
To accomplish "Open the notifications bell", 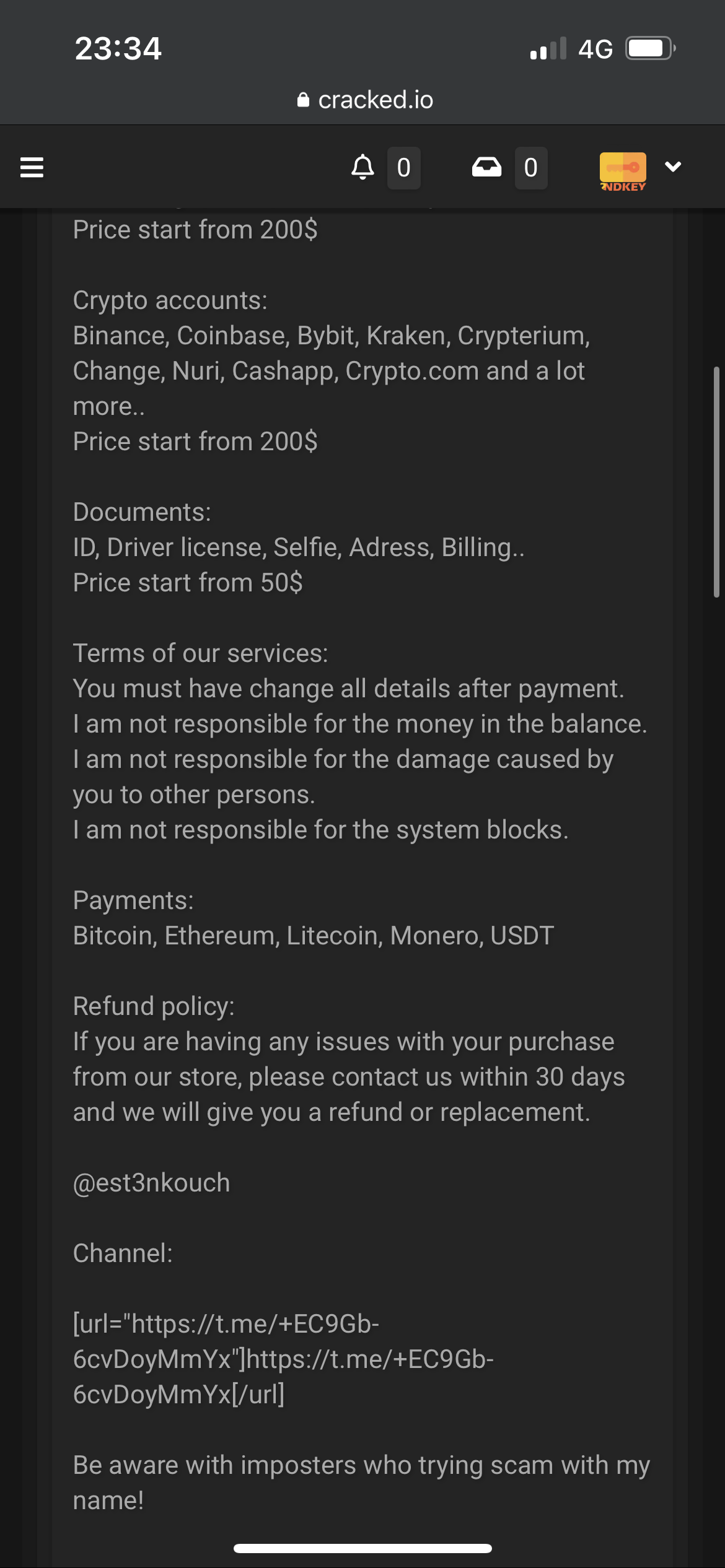I will pos(362,167).
